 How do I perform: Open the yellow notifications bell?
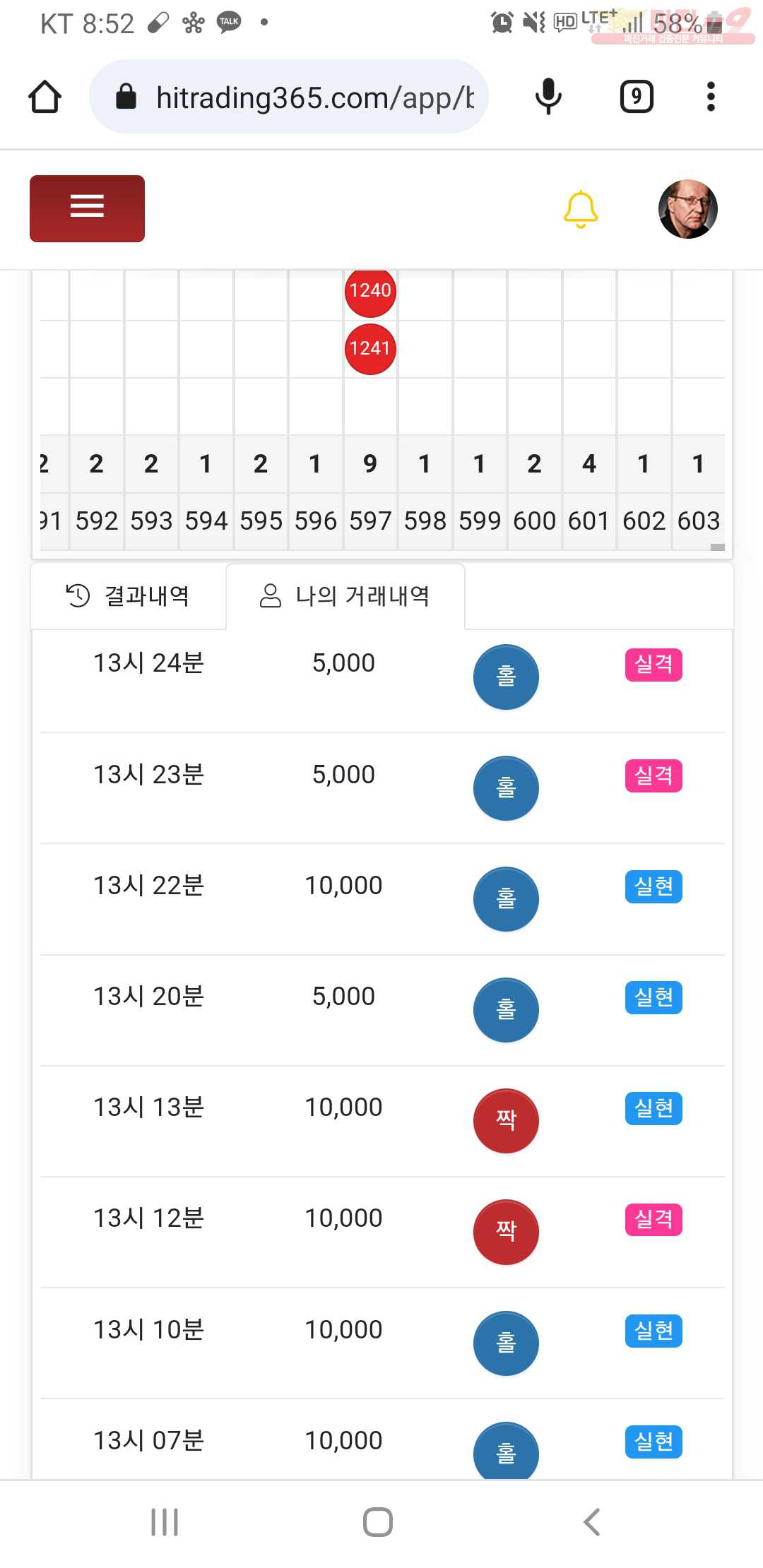click(x=581, y=209)
